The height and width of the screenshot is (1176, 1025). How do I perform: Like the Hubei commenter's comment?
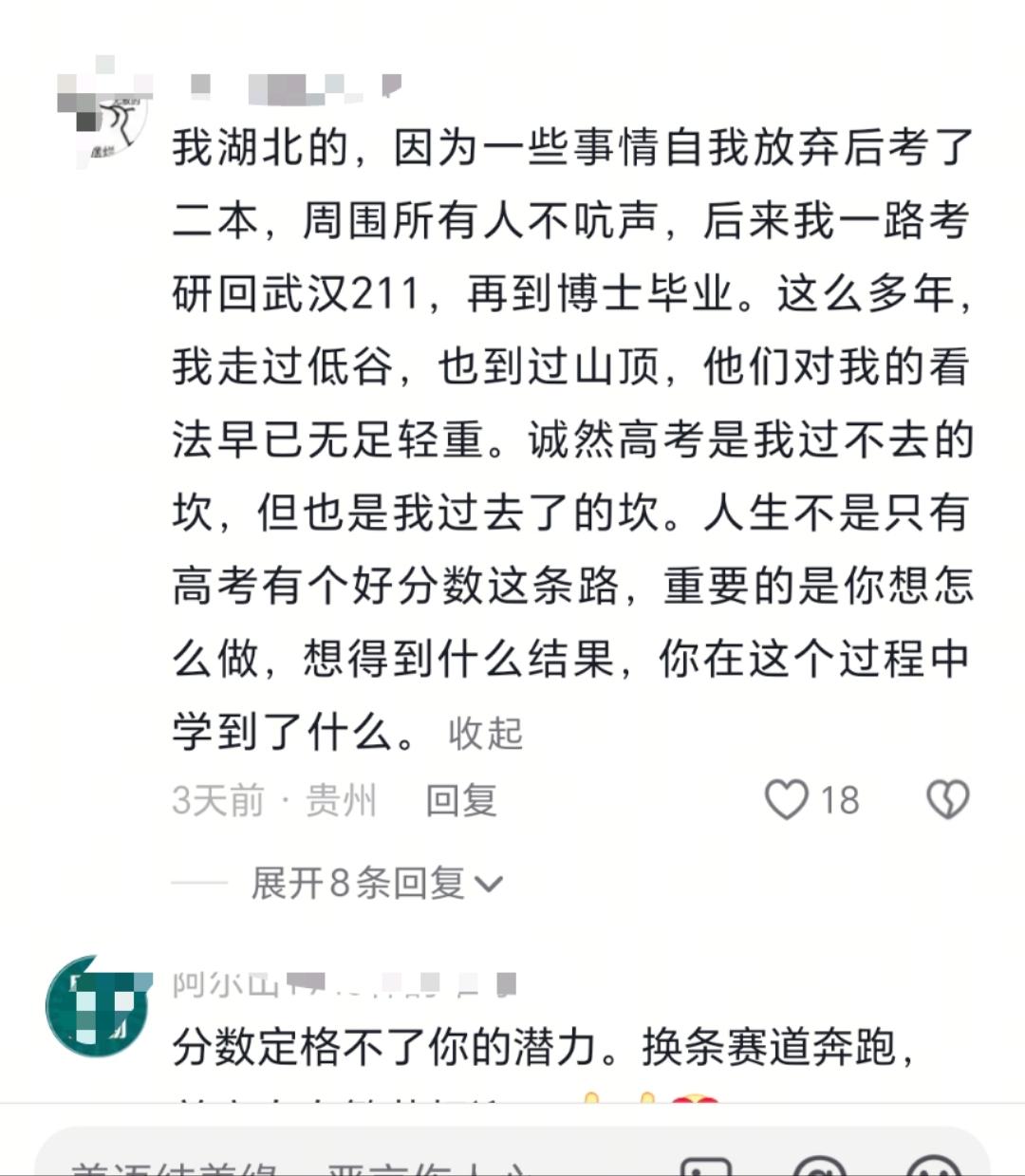click(787, 799)
